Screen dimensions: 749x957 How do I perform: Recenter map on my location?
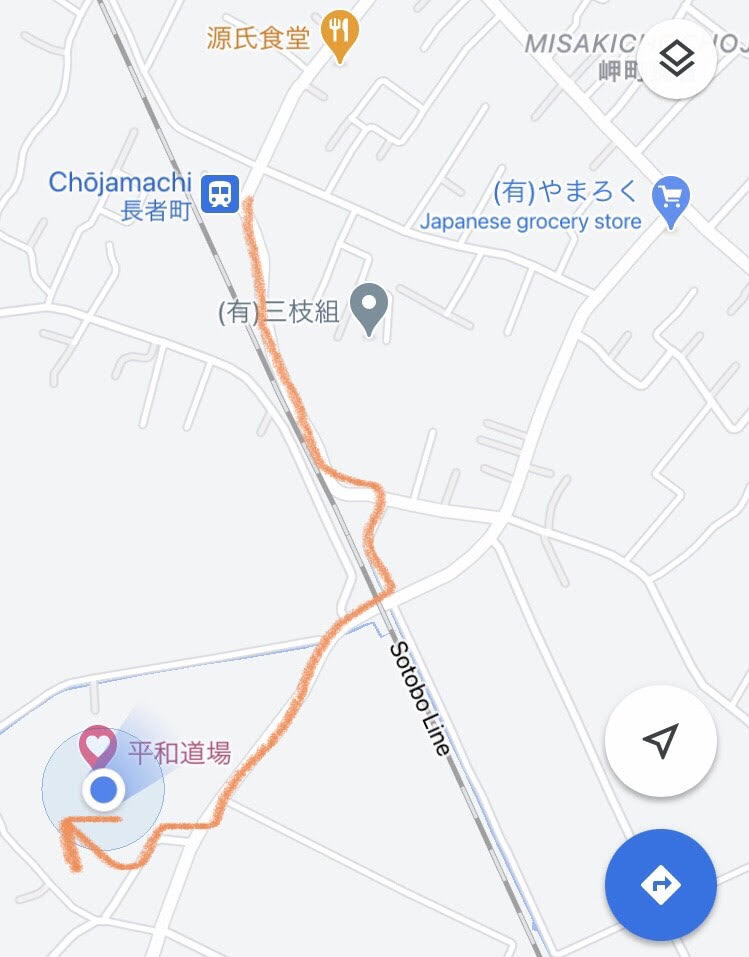coord(660,741)
